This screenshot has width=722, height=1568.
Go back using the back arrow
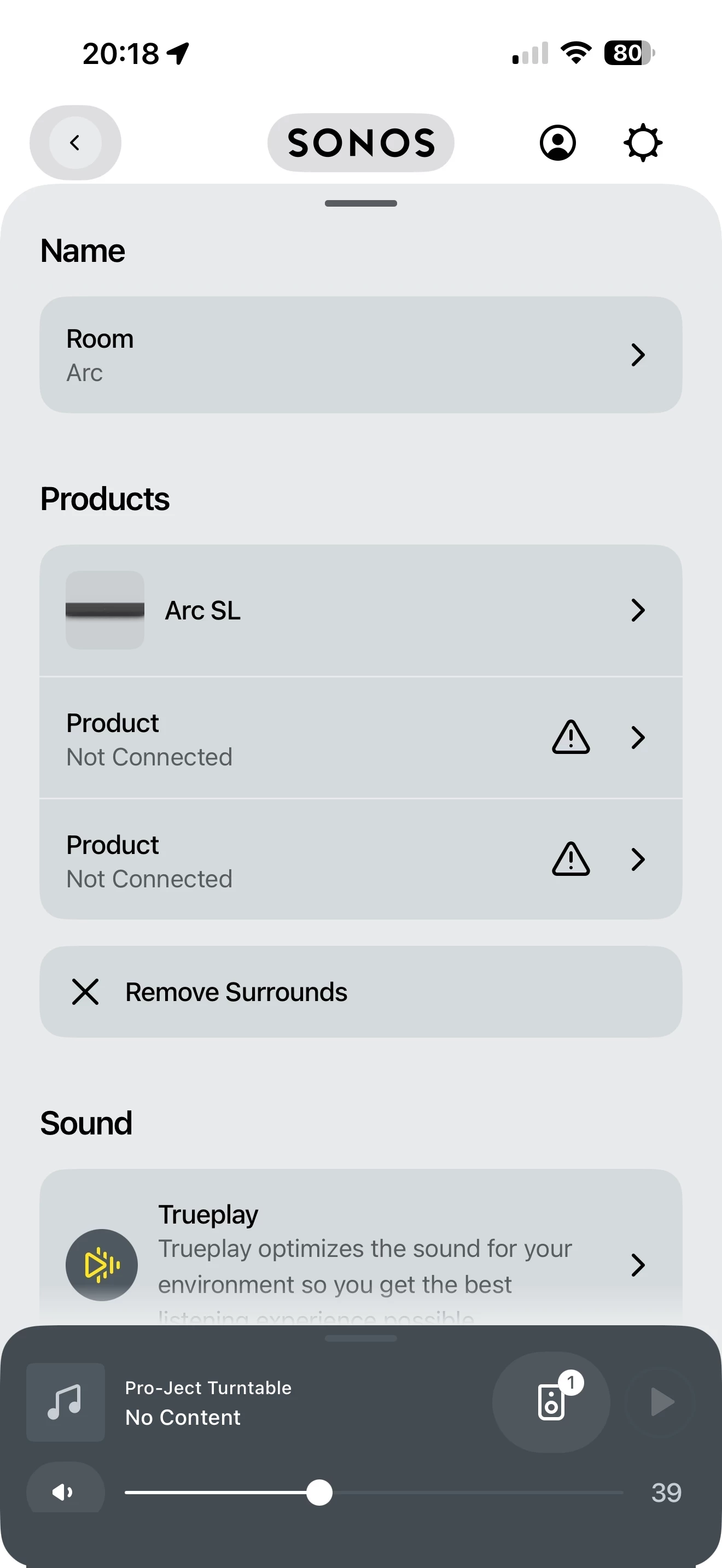click(75, 143)
